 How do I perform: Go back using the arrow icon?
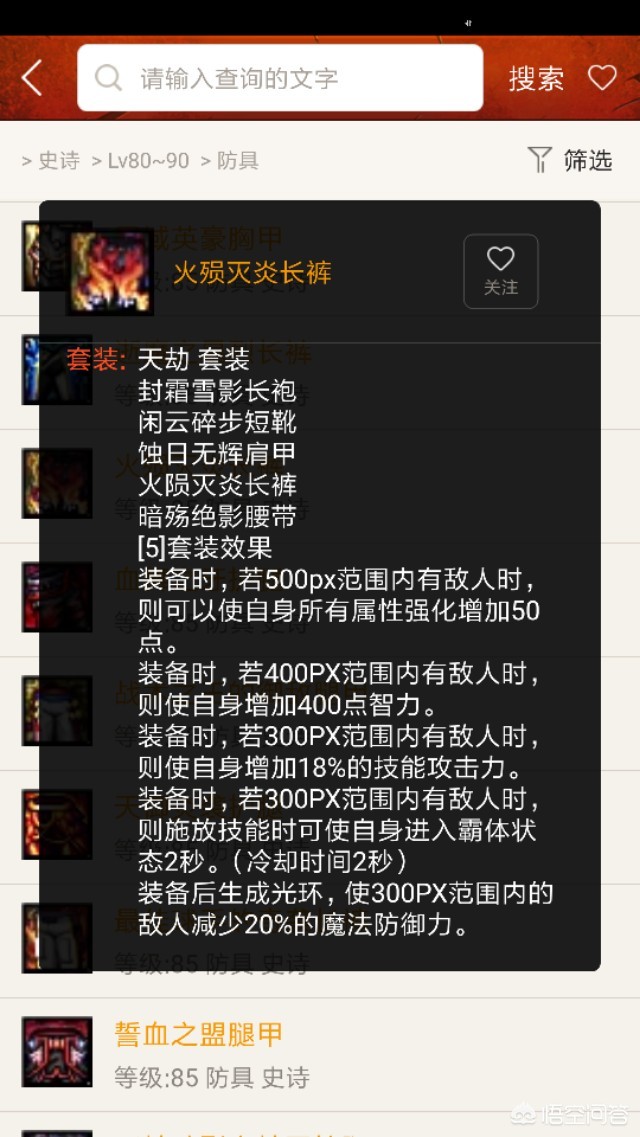coord(32,78)
